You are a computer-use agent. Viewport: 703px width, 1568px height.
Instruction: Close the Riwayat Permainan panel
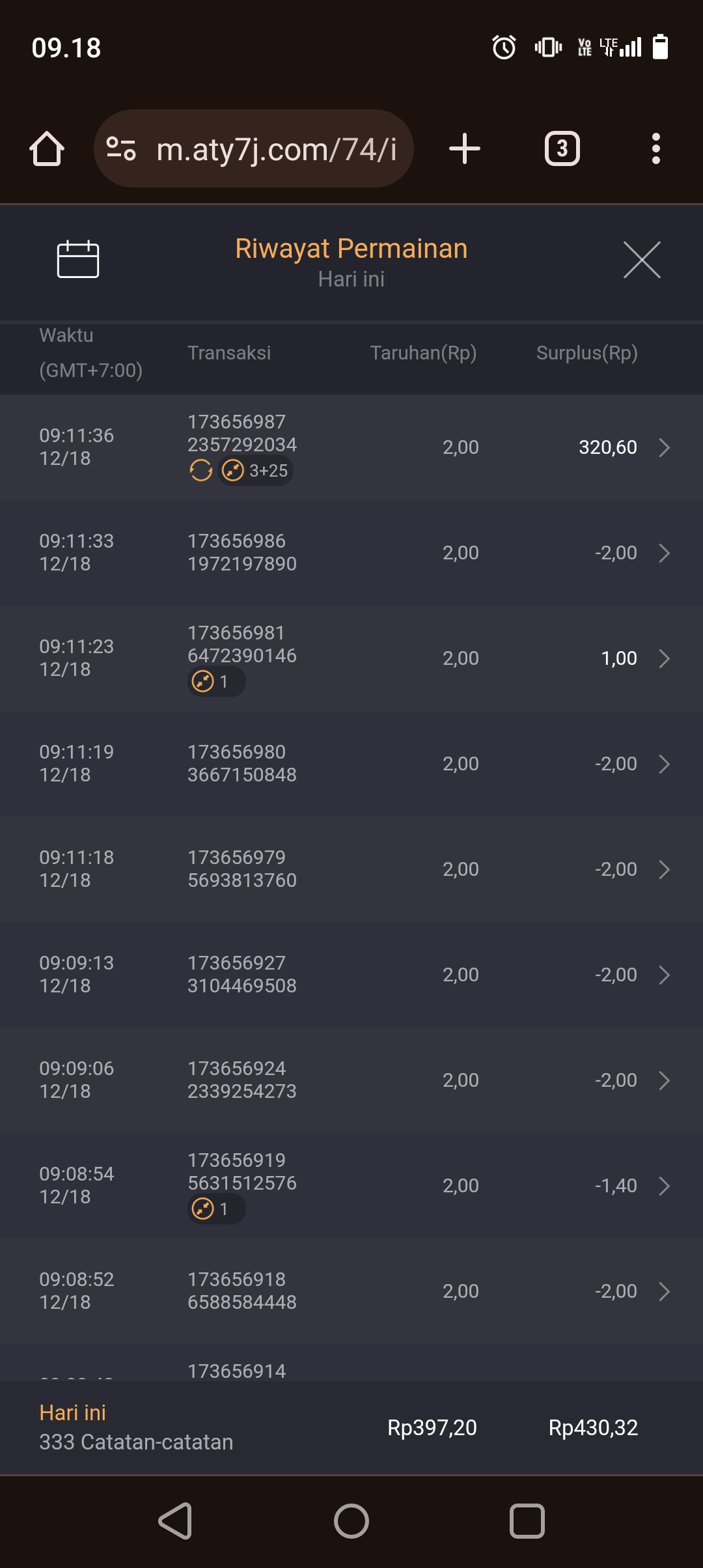[x=641, y=260]
